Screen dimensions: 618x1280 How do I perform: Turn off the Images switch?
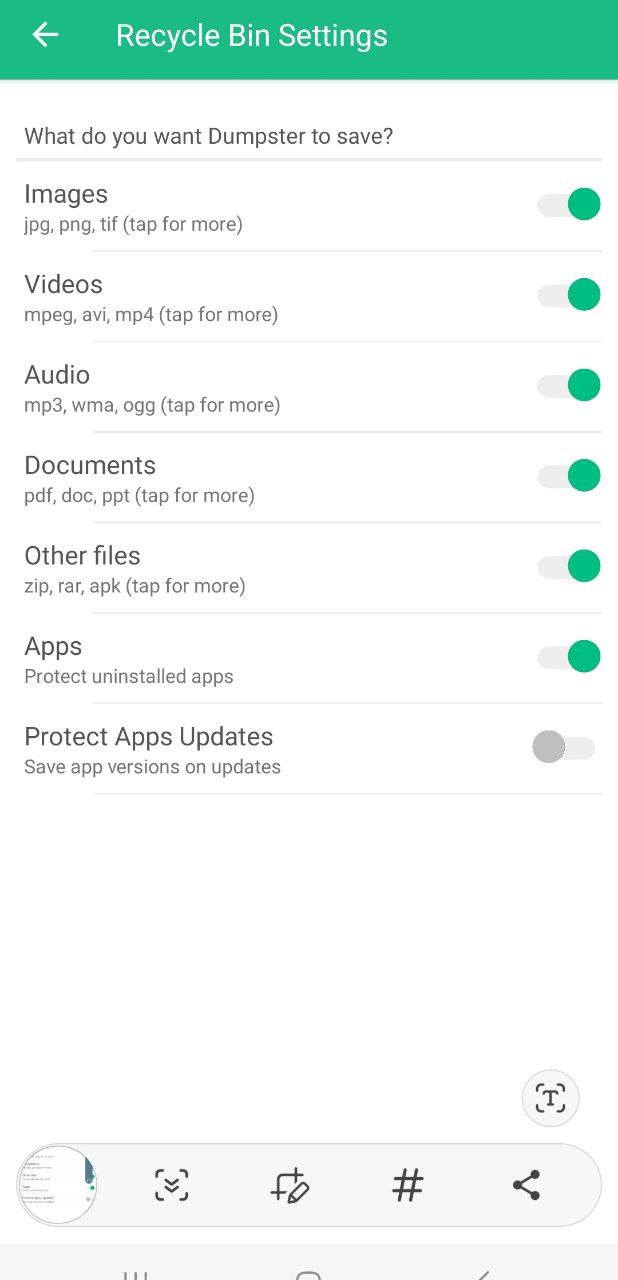tap(569, 204)
